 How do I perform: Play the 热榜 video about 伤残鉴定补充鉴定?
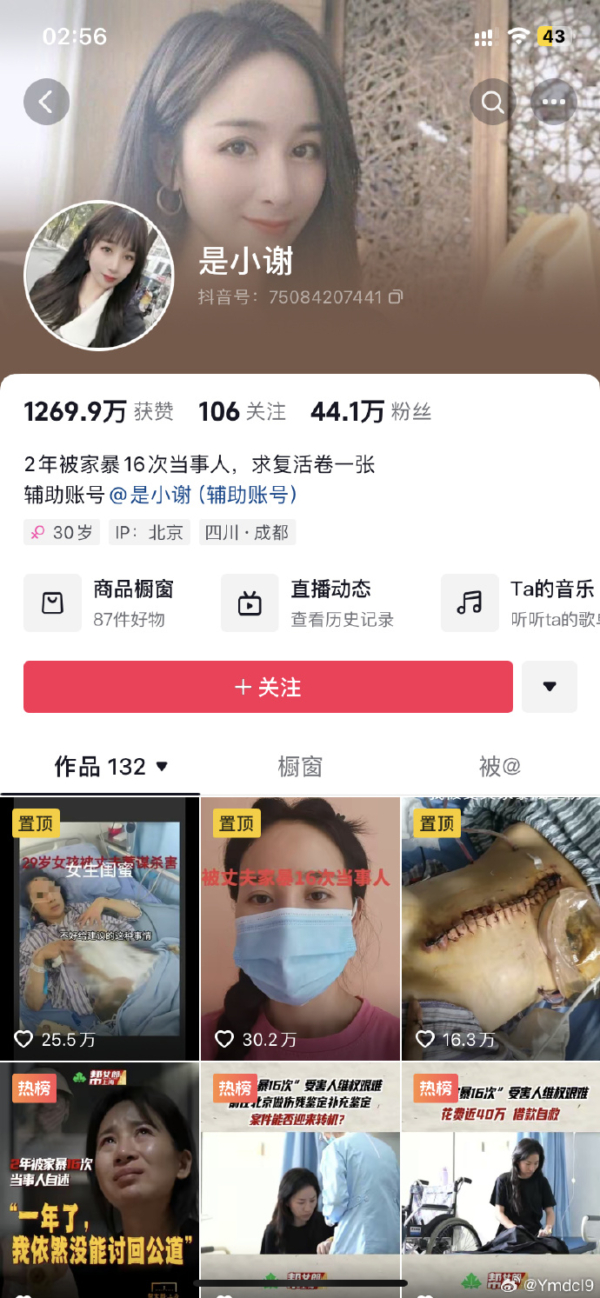(300, 1180)
